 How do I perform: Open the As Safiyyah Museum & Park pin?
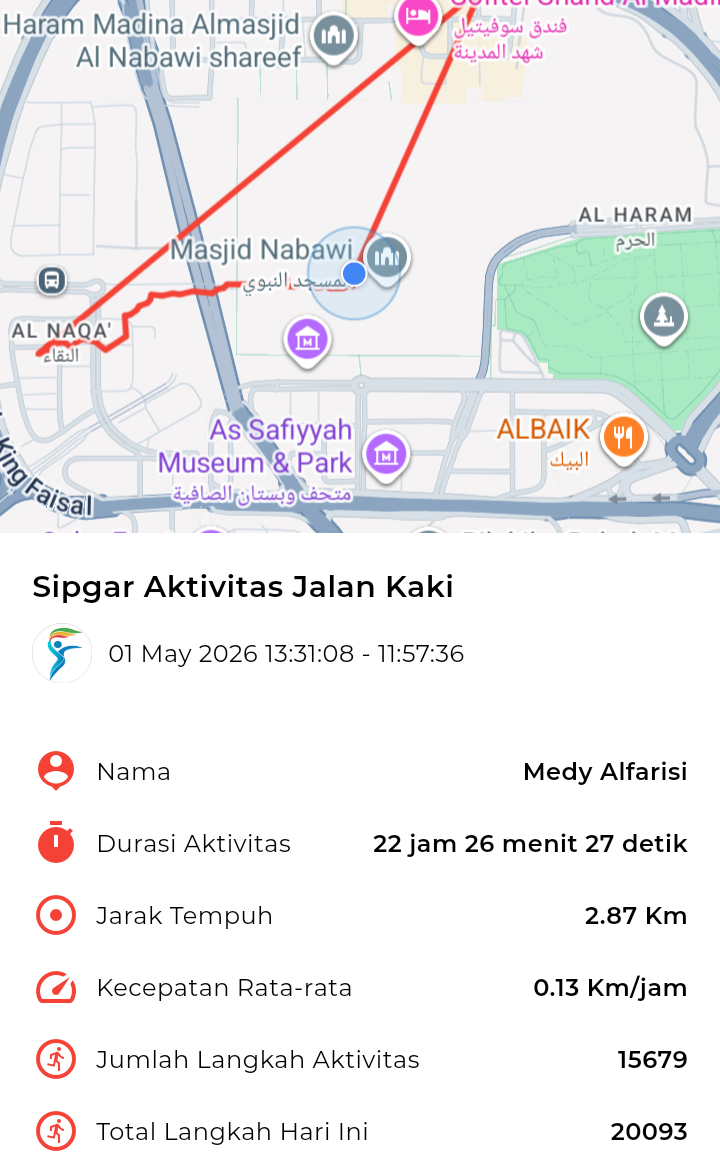click(386, 456)
